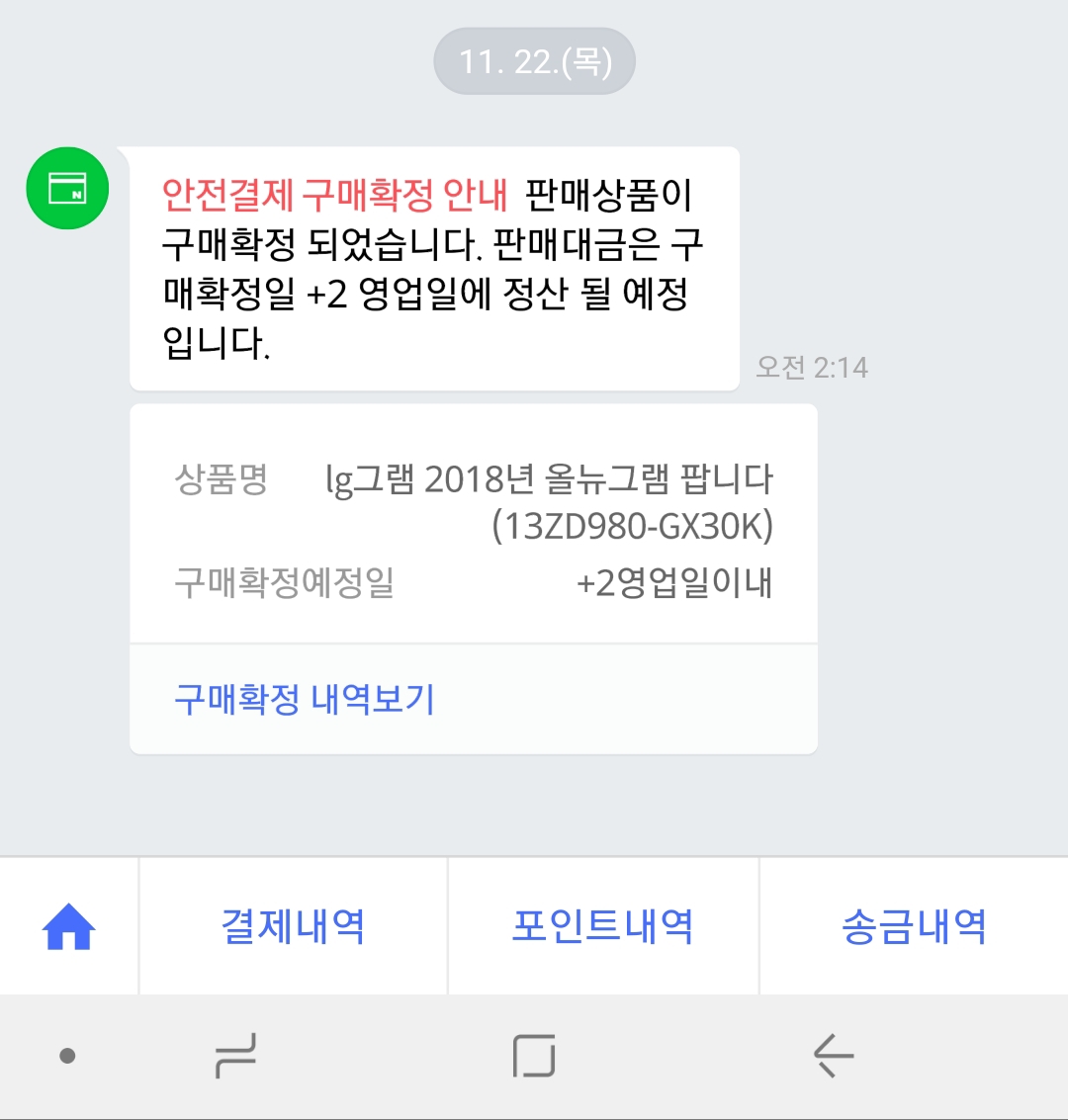Viewport: 1068px width, 1120px height.
Task: Open the 구매확정 내역보기 link
Action: 305,700
